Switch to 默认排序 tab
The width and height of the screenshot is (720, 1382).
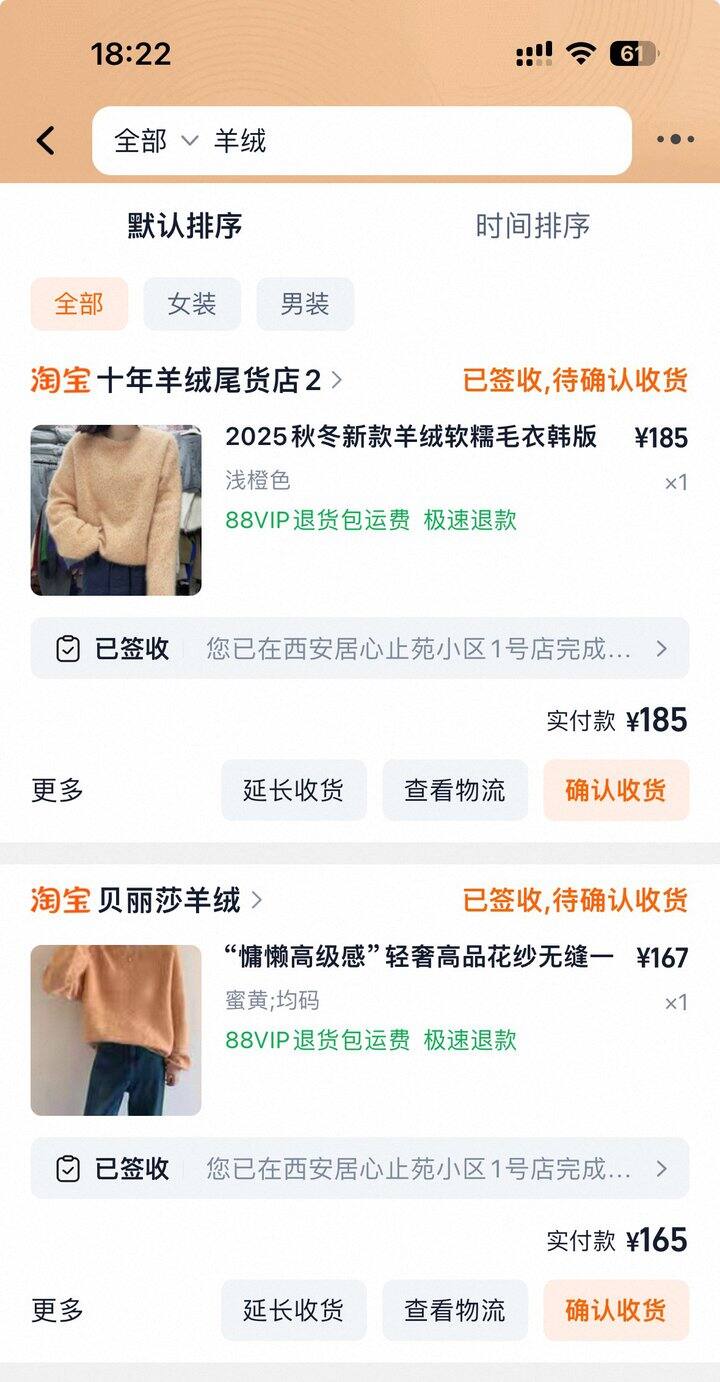coord(184,226)
